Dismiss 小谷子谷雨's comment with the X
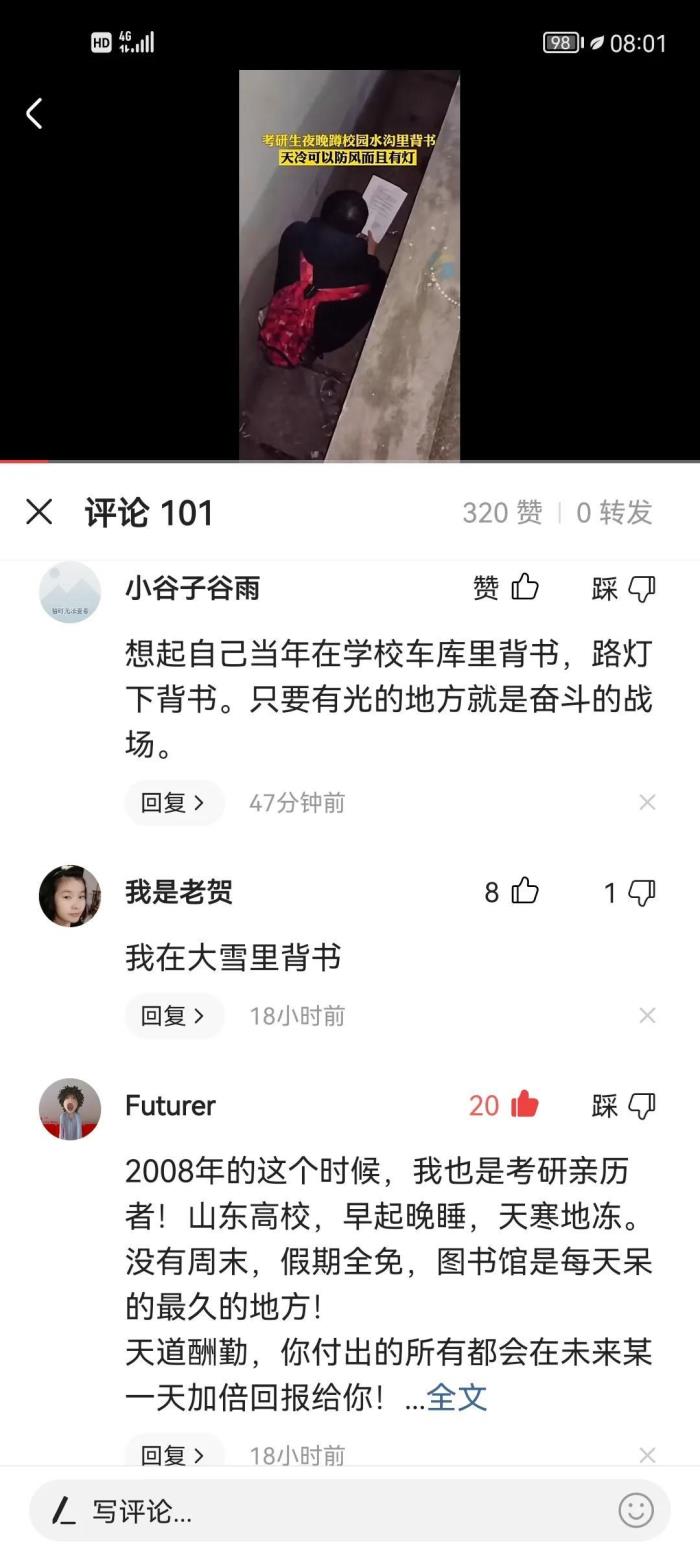 pos(647,802)
